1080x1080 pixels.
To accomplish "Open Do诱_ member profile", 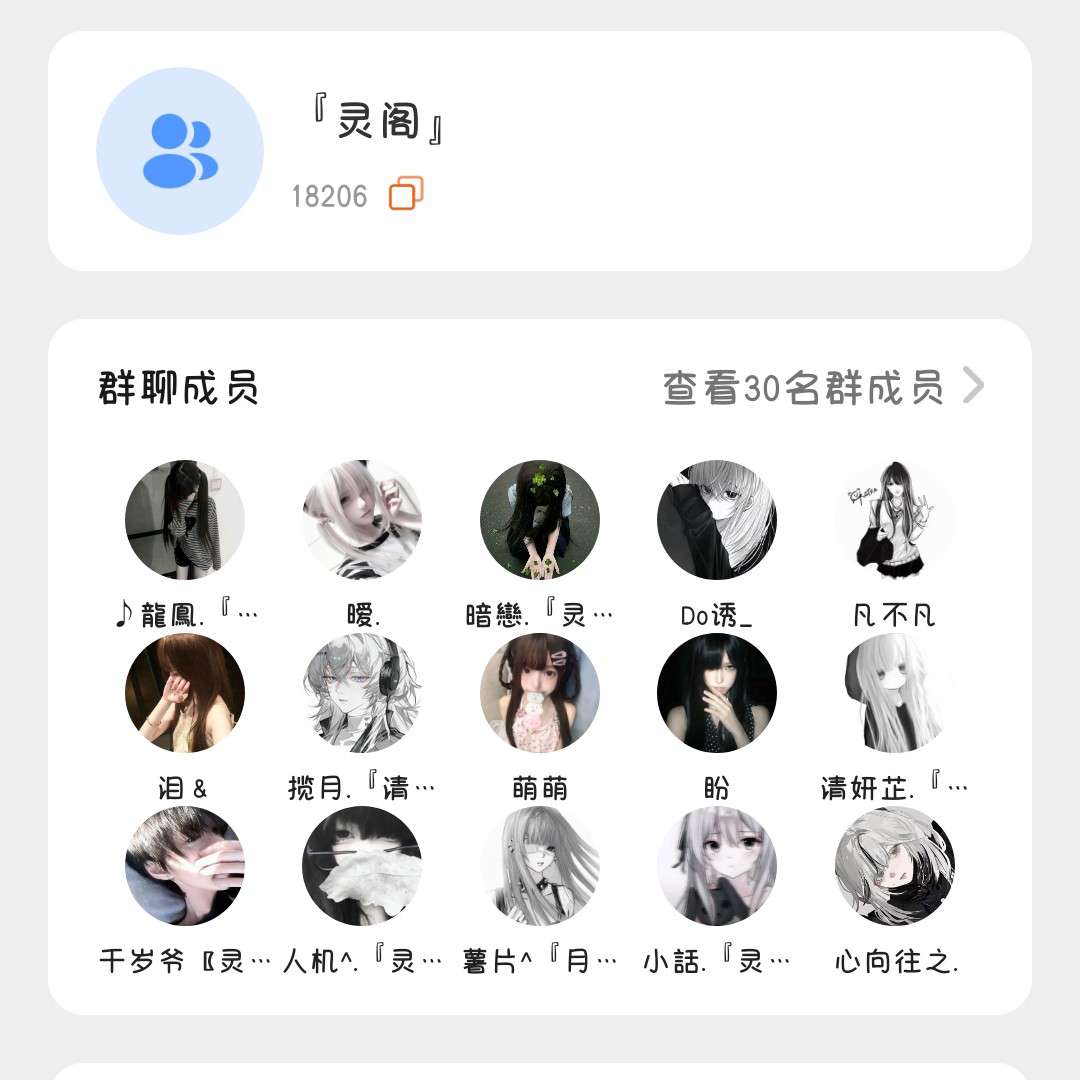I will coord(717,520).
